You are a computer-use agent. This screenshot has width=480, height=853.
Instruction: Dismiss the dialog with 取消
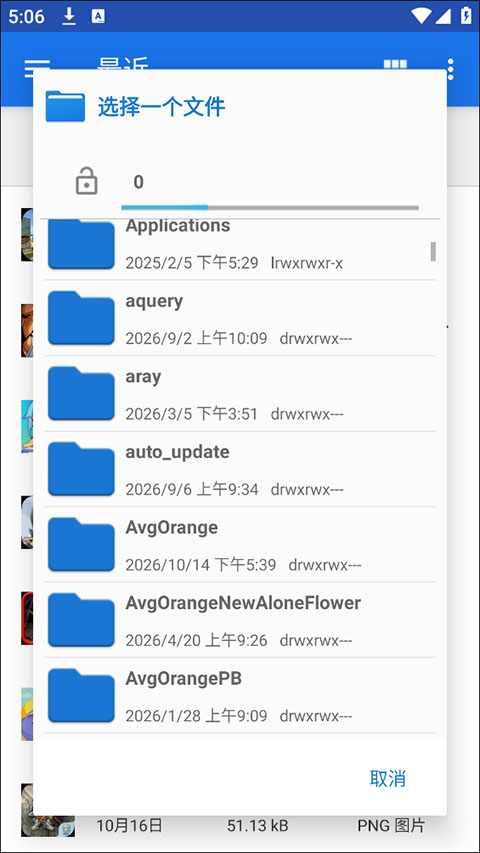387,778
